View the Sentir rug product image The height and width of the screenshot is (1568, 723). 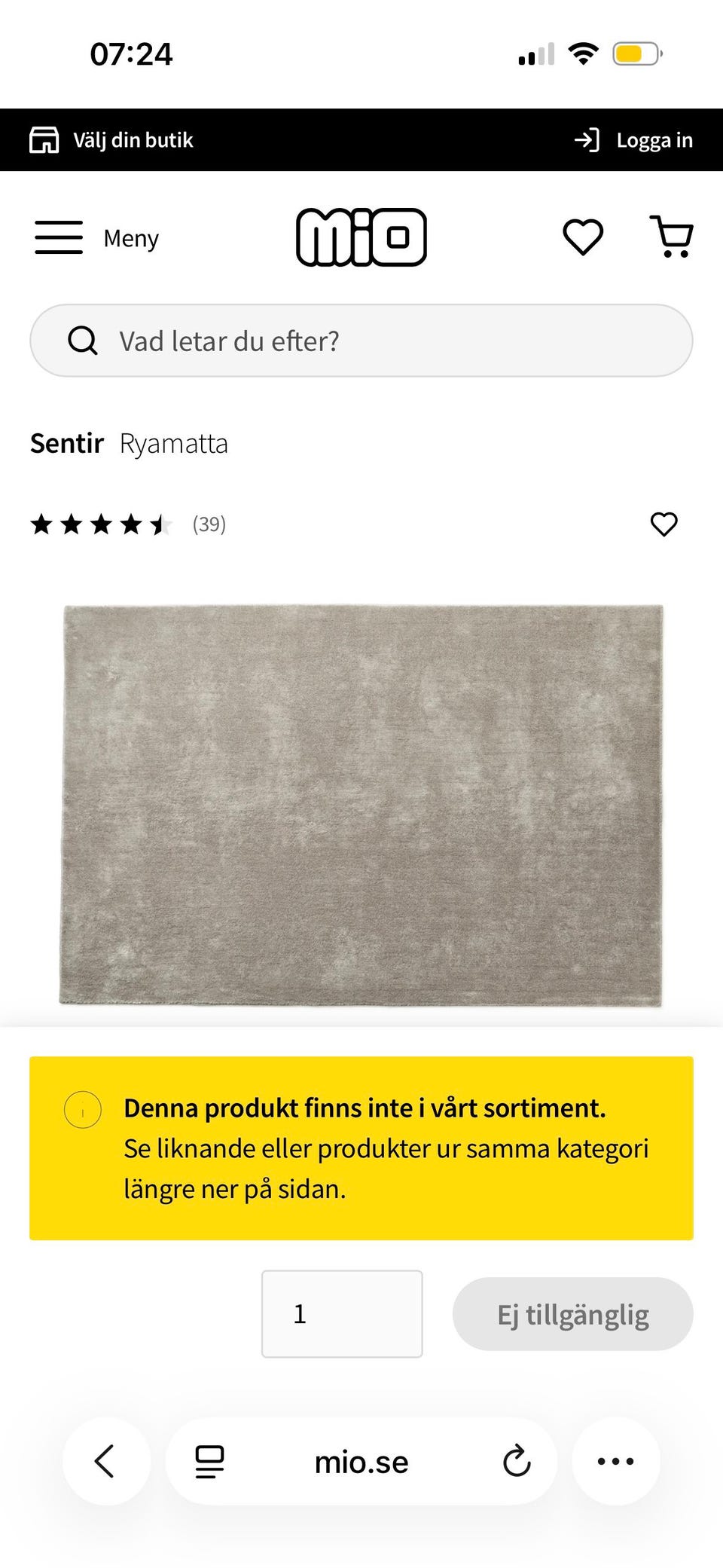pos(361,805)
